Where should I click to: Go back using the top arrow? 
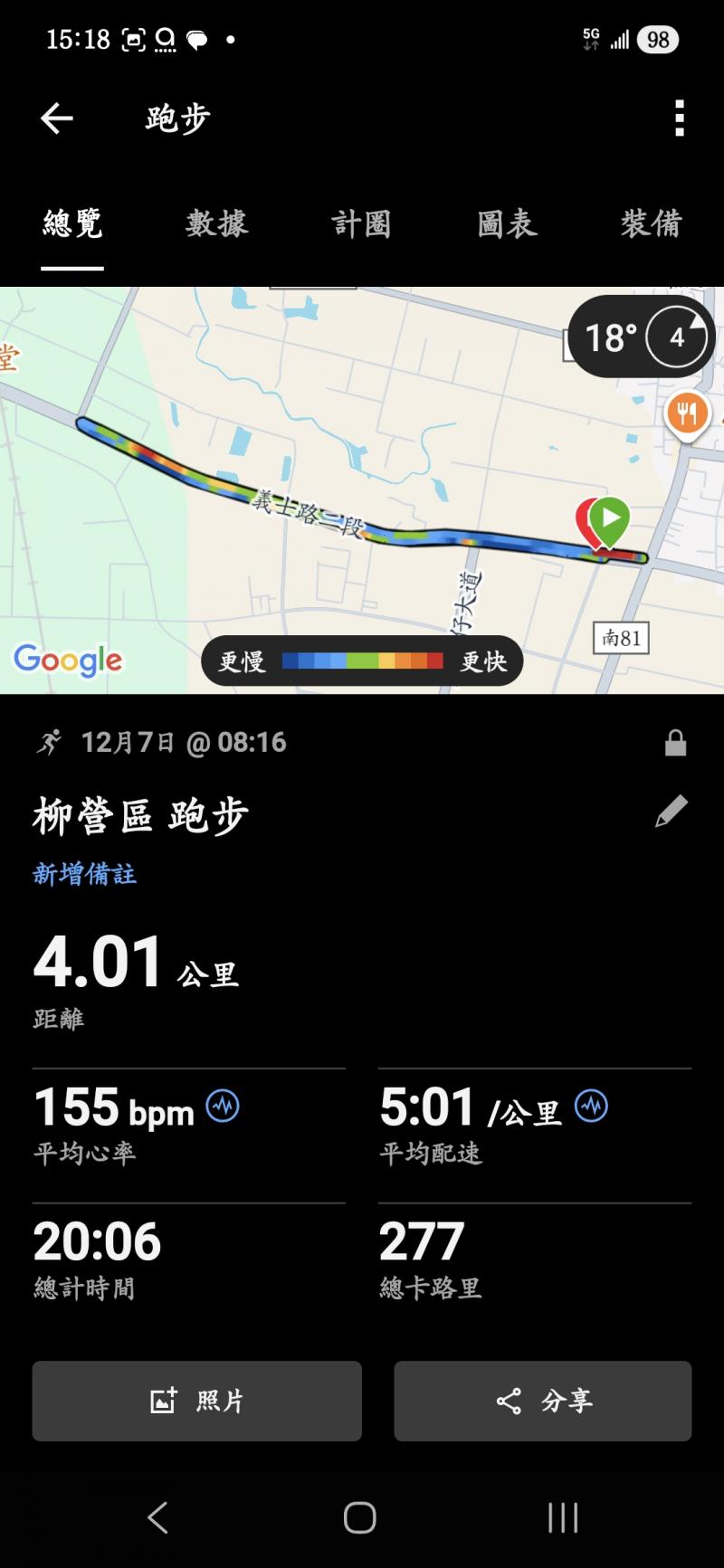click(x=56, y=118)
